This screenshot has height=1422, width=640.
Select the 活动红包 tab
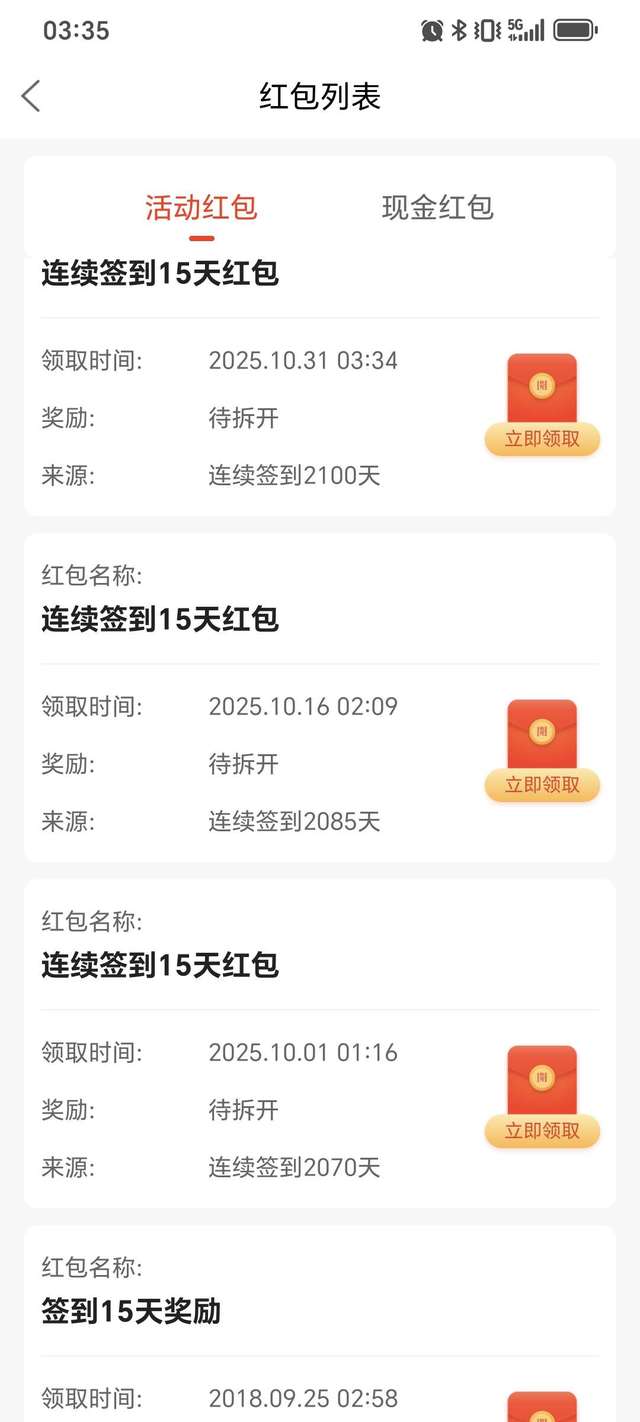click(201, 207)
